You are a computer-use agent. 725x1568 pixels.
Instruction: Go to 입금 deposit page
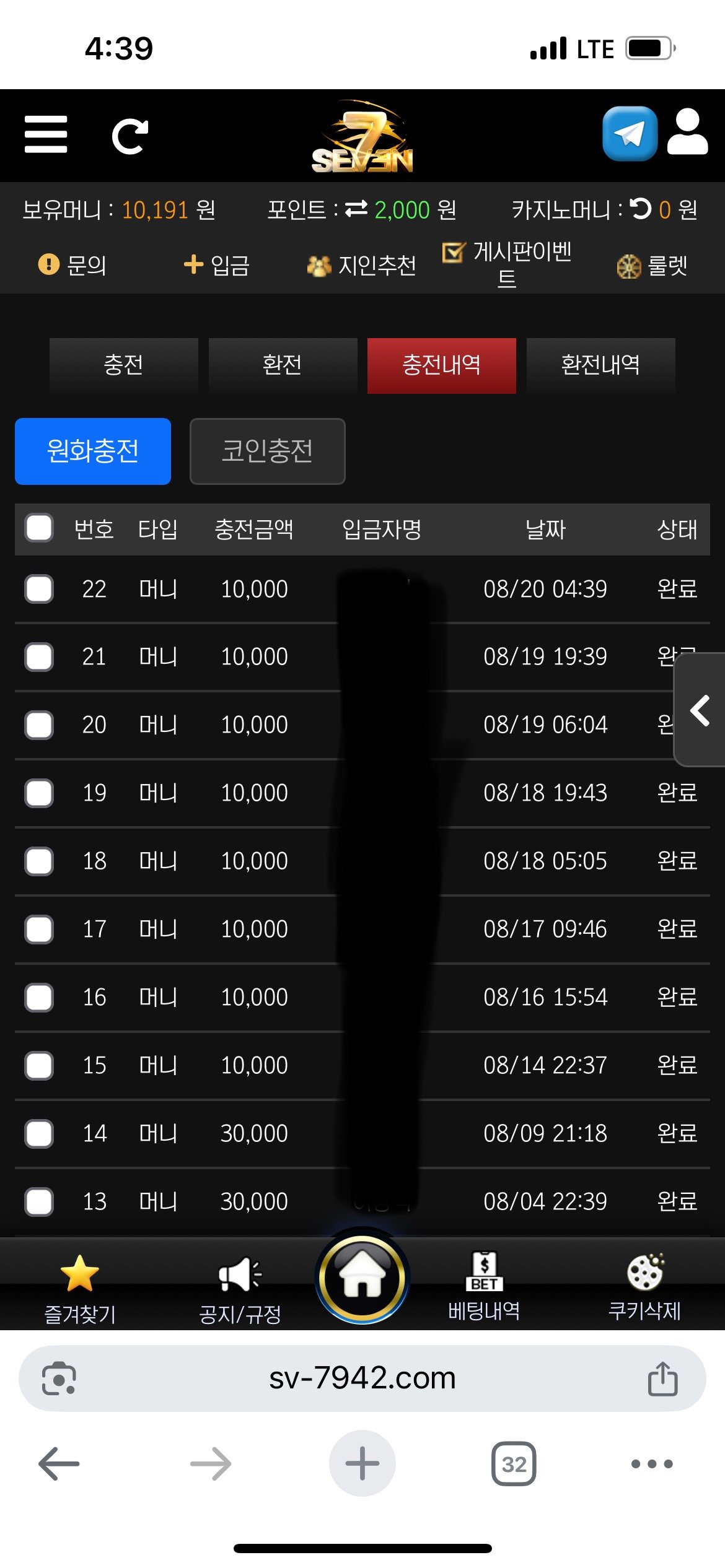click(217, 265)
